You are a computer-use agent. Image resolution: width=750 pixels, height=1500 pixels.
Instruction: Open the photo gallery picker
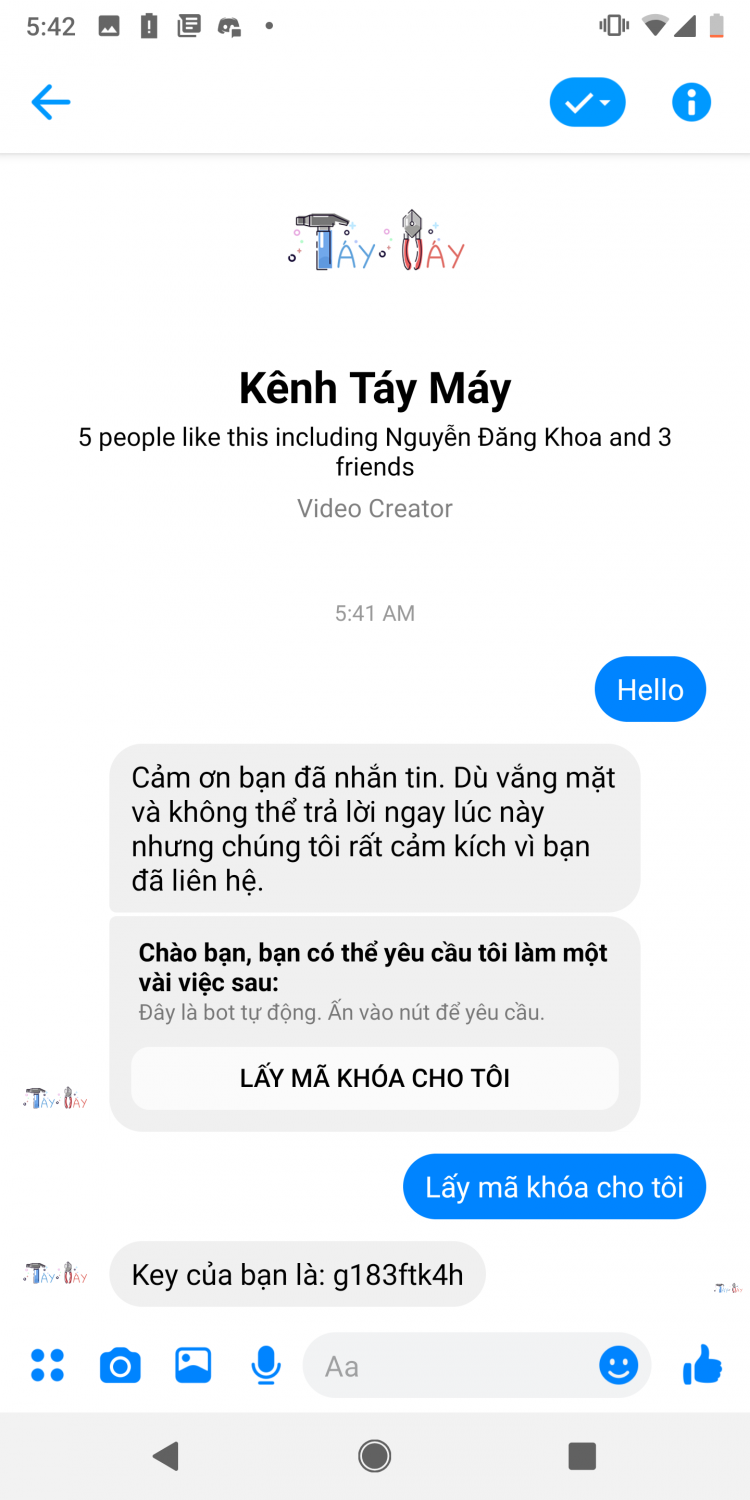[193, 1365]
